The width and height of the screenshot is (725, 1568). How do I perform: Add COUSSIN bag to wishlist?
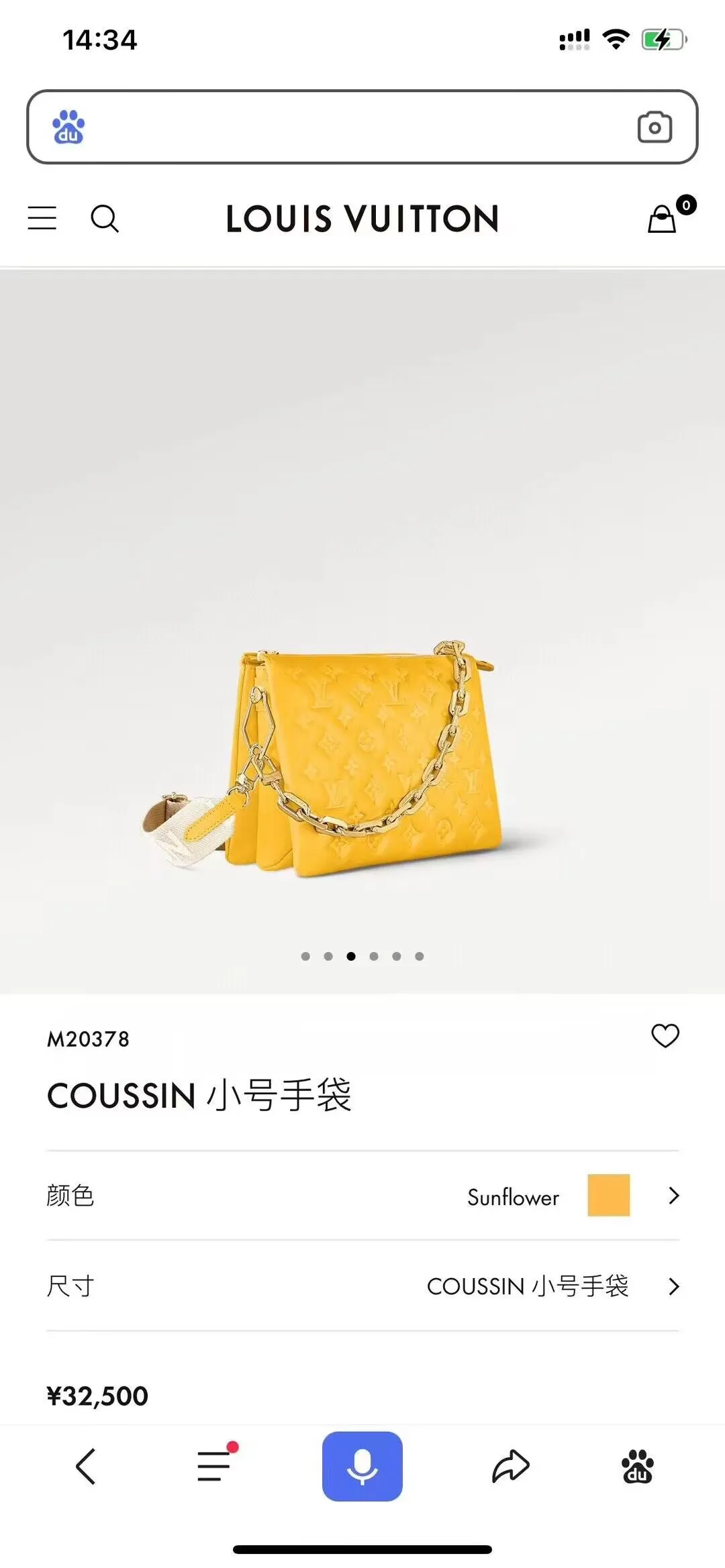pyautogui.click(x=665, y=1035)
